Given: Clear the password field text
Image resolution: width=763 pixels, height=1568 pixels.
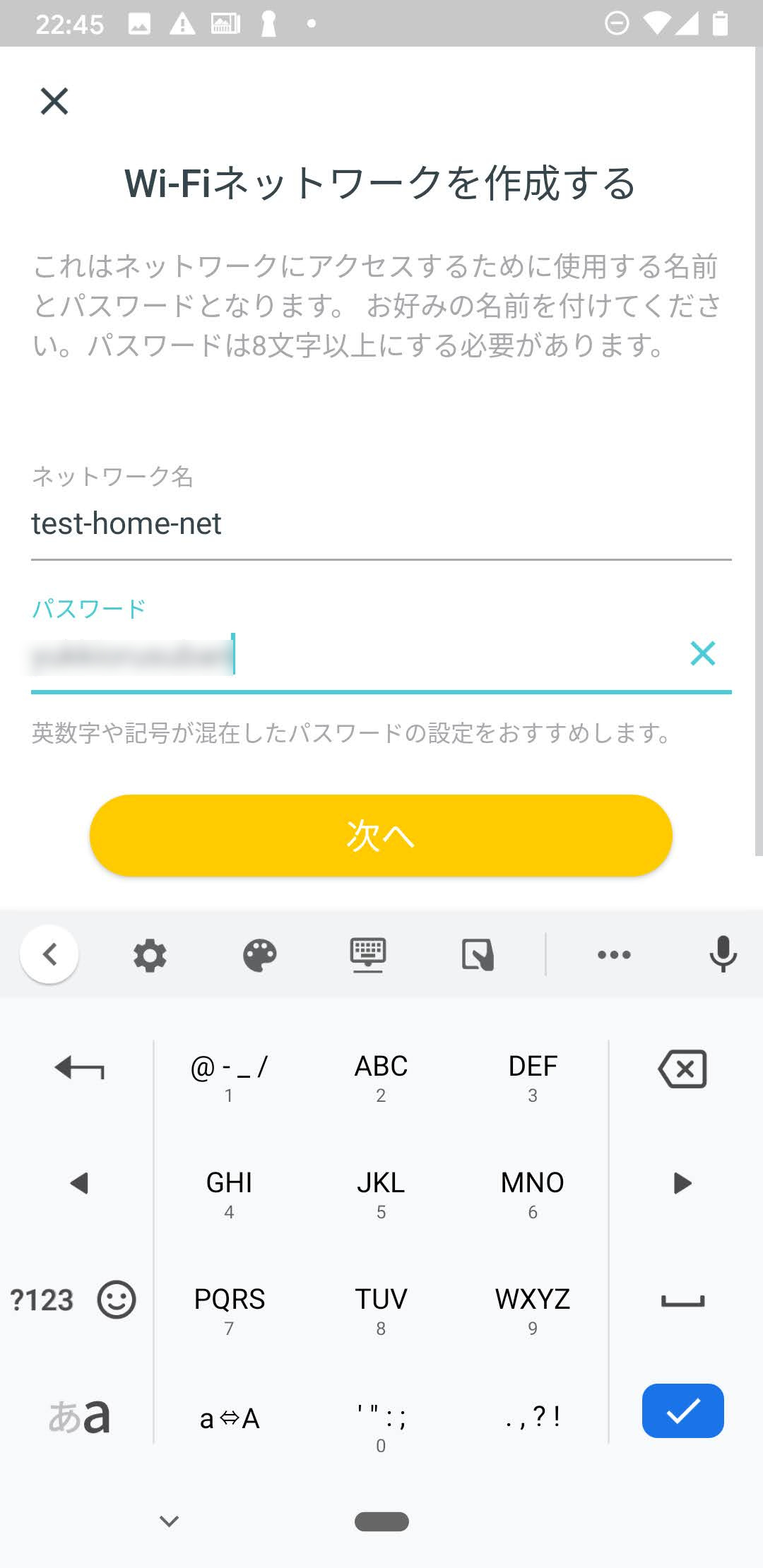Looking at the screenshot, I should click(702, 653).
